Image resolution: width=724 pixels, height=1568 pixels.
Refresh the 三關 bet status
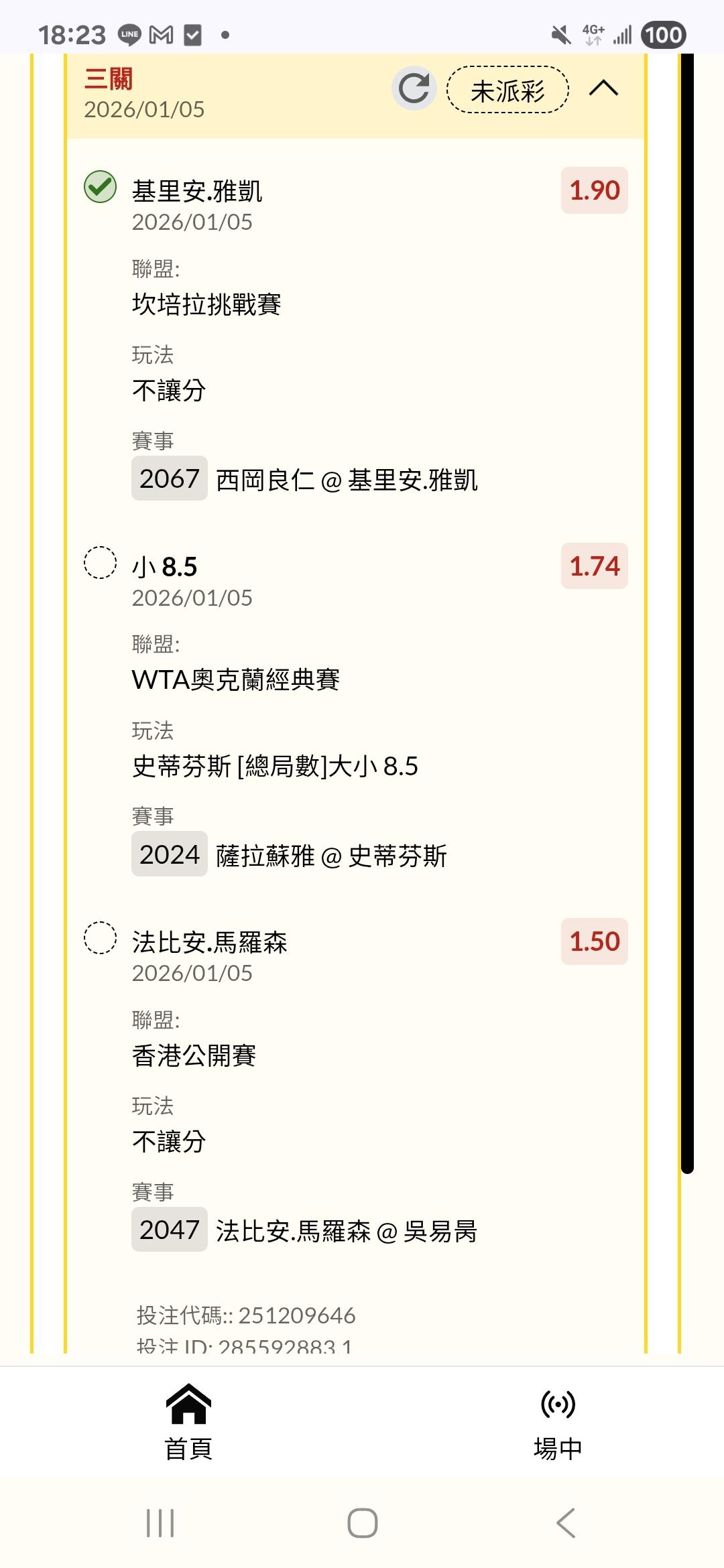click(x=414, y=88)
